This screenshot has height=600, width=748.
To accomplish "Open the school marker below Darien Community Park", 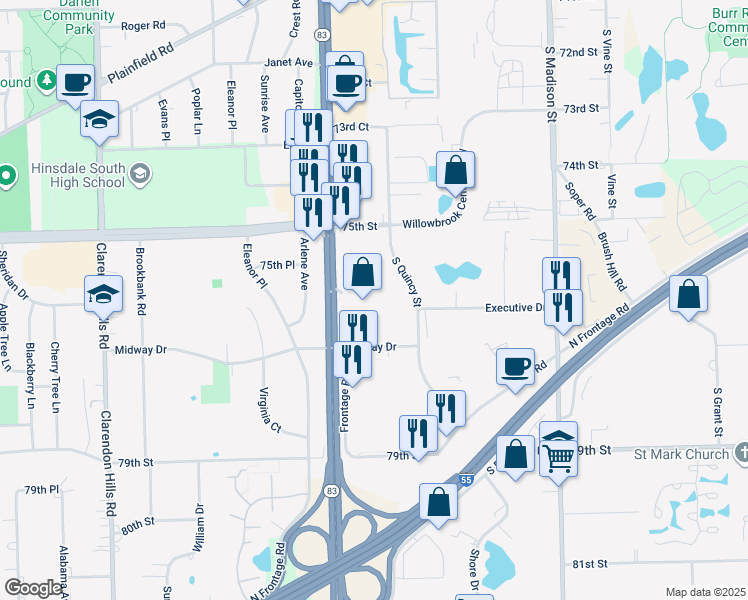I will click(100, 119).
